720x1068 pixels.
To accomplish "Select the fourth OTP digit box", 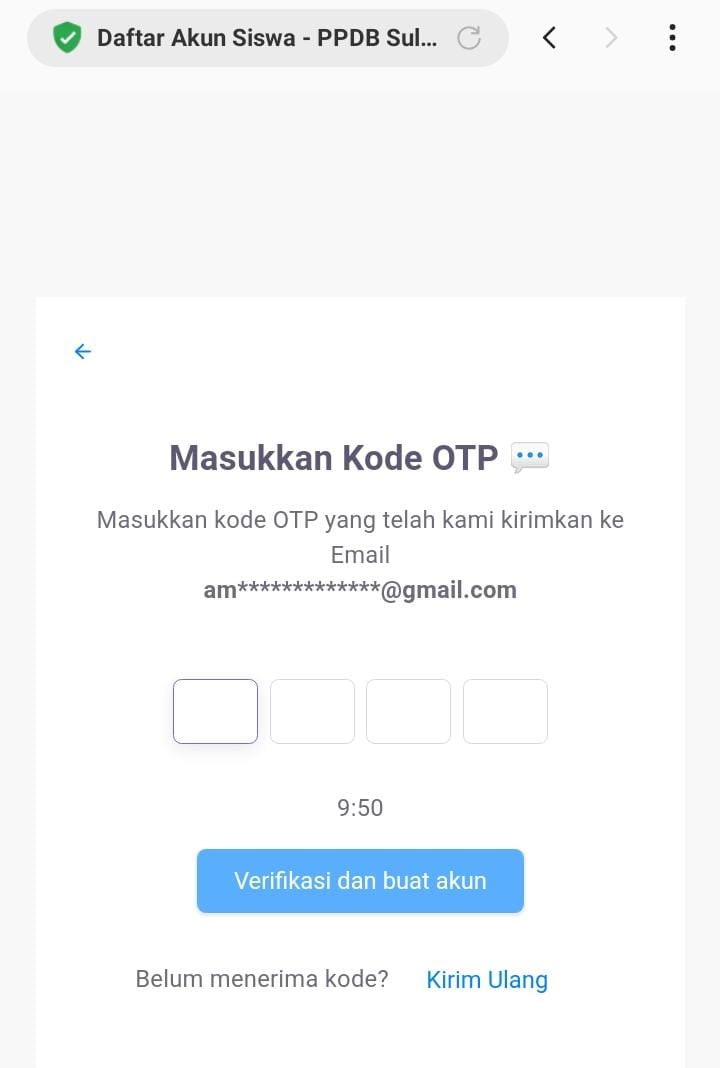I will 505,711.
